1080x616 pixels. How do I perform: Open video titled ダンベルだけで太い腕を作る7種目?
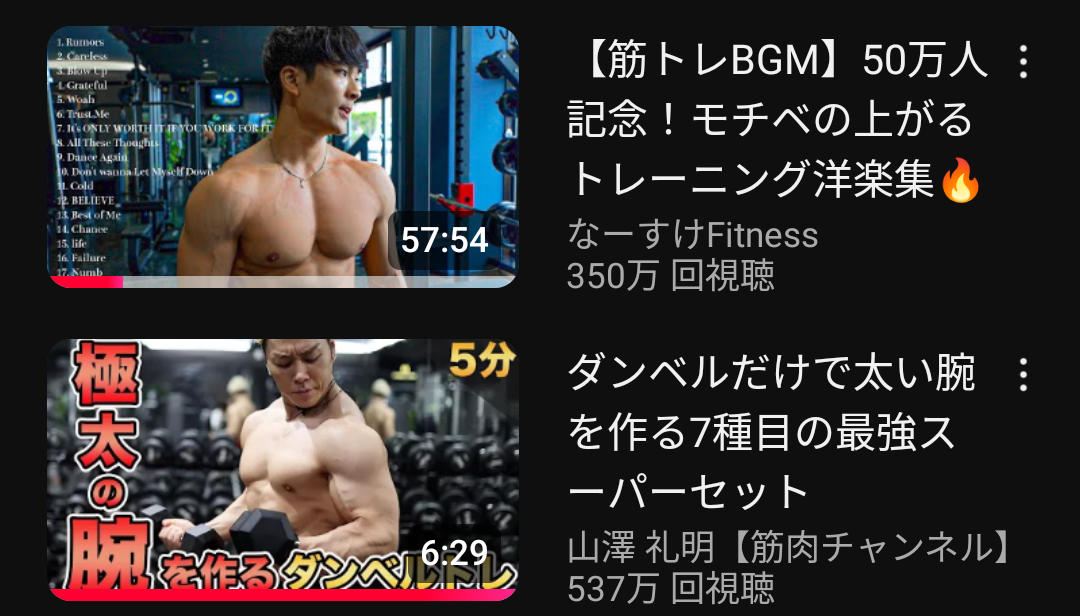pyautogui.click(x=770, y=432)
